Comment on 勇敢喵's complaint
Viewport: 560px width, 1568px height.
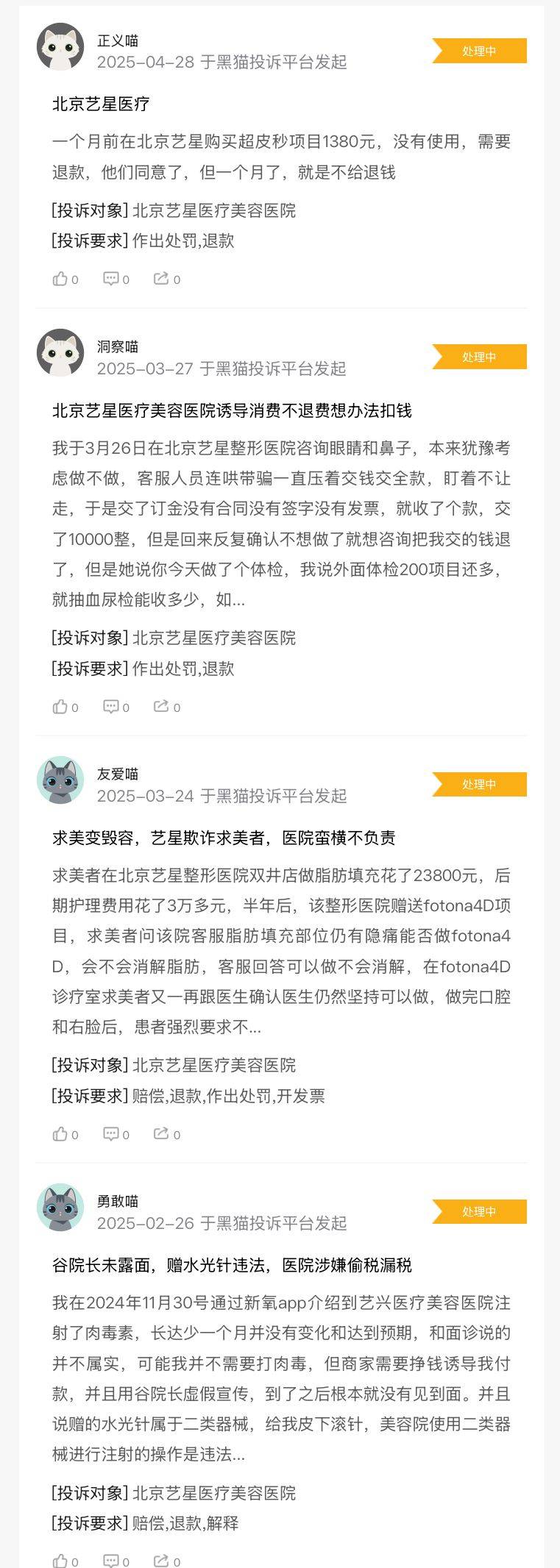(x=111, y=1561)
